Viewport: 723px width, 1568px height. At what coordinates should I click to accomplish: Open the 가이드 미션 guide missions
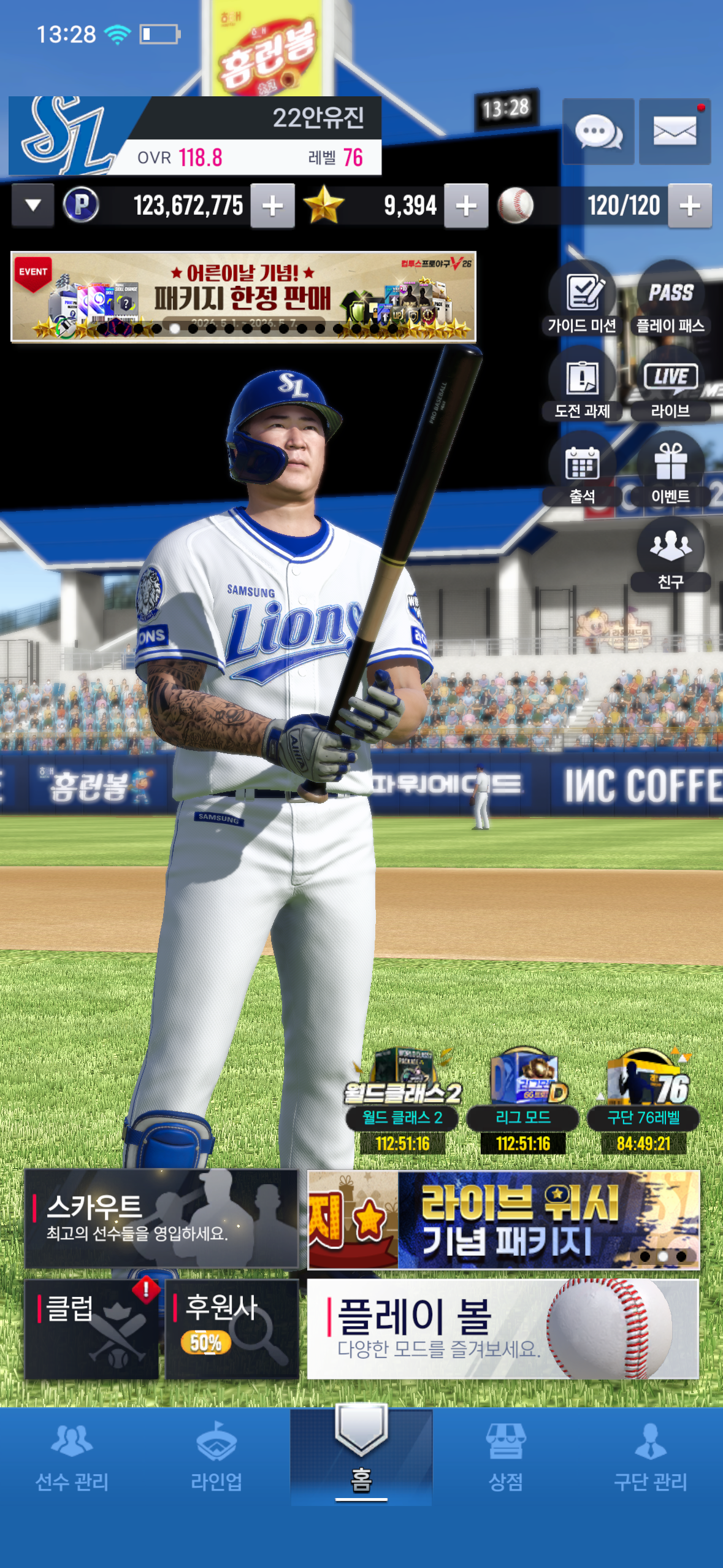(582, 299)
